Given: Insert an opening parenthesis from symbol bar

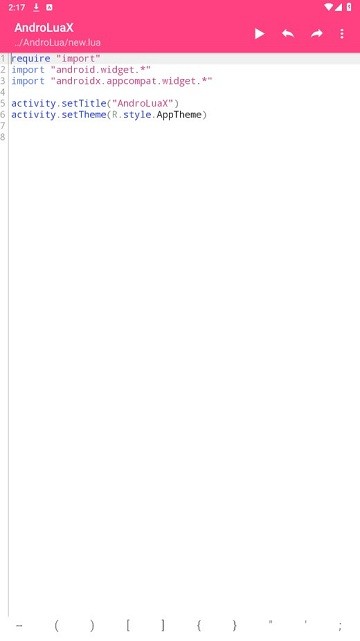Looking at the screenshot, I should tap(56, 625).
